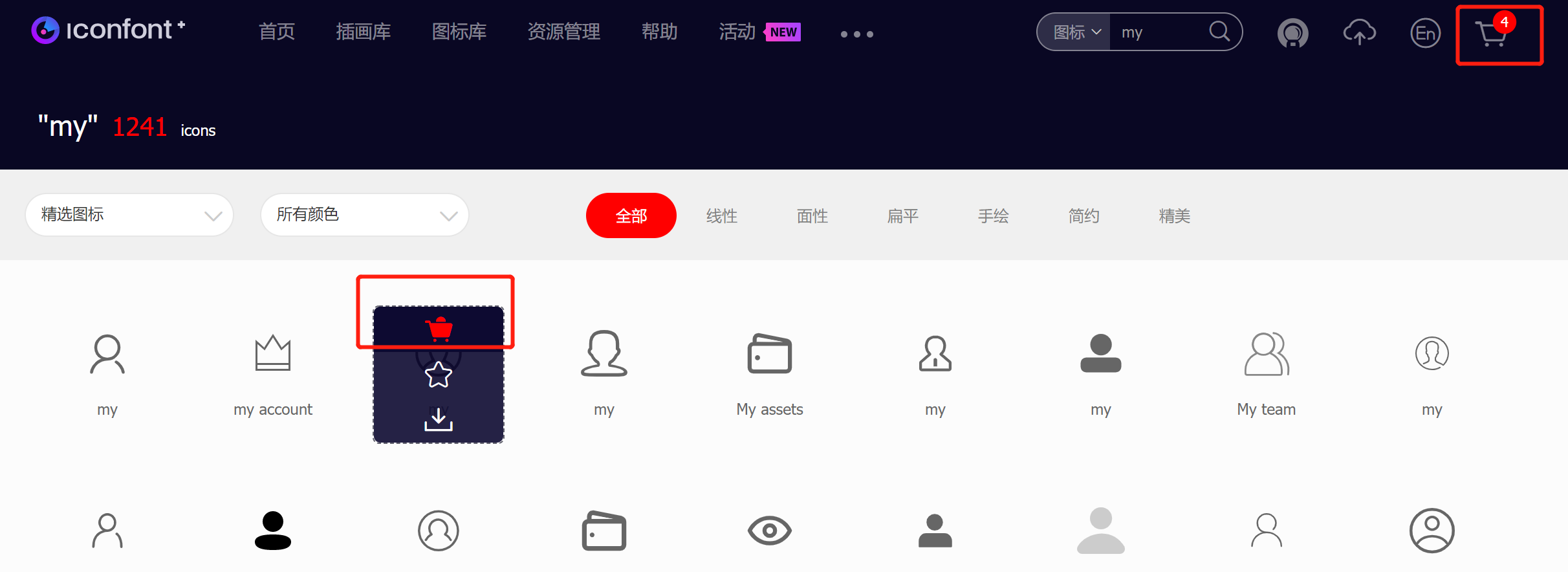This screenshot has width=1568, height=572.
Task: Filter by 手绘 hand-drawn style
Action: click(993, 216)
